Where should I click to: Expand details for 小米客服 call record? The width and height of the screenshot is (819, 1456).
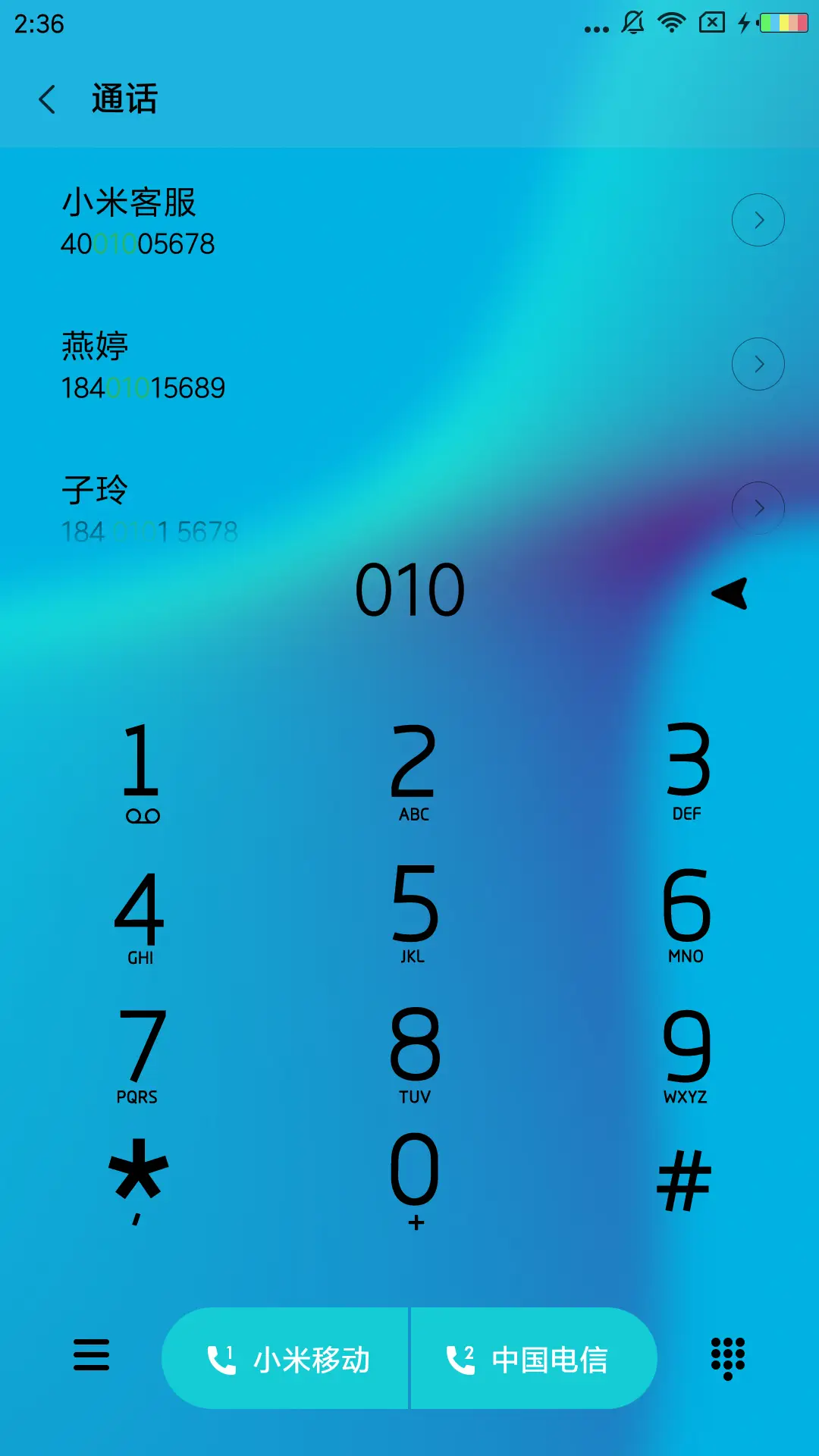(759, 219)
